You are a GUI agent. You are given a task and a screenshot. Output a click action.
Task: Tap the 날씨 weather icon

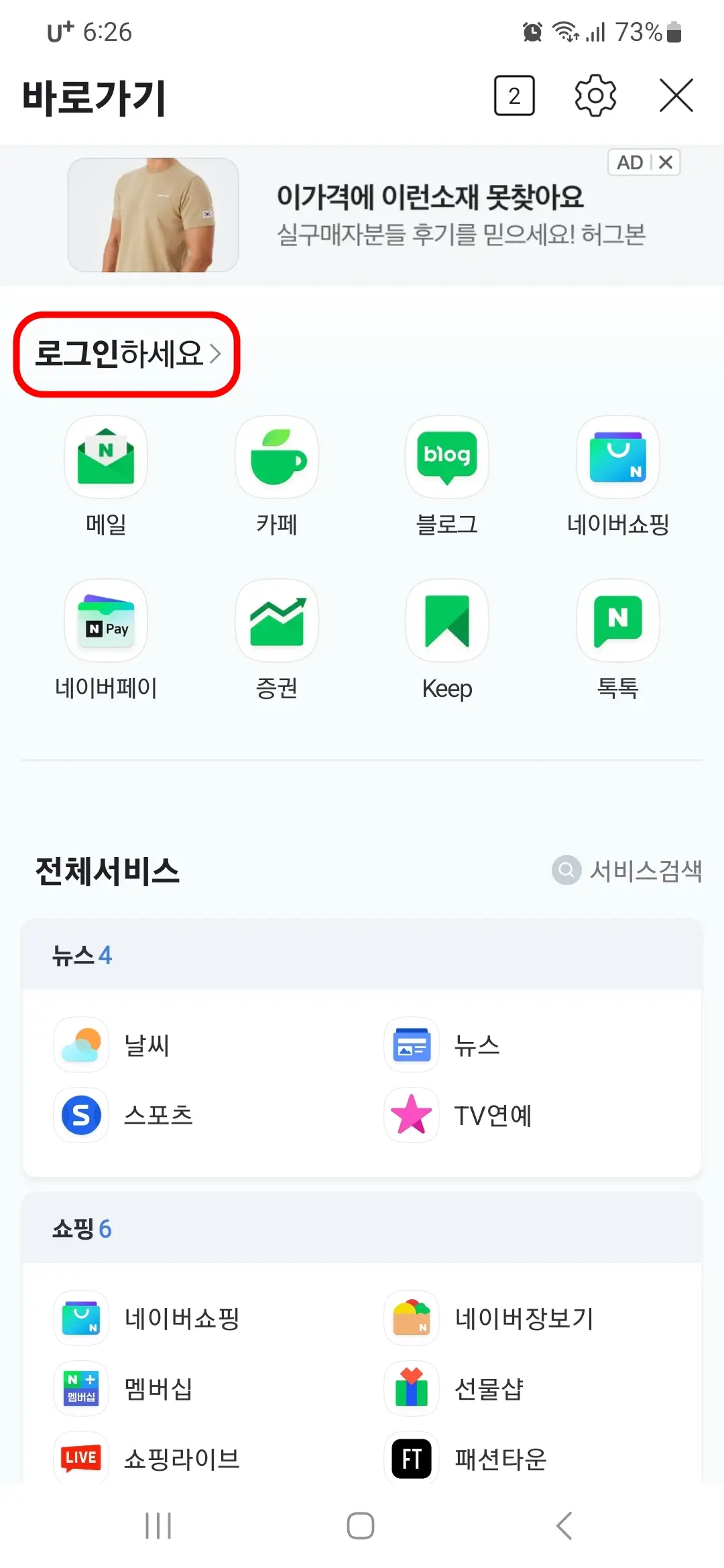click(80, 1045)
